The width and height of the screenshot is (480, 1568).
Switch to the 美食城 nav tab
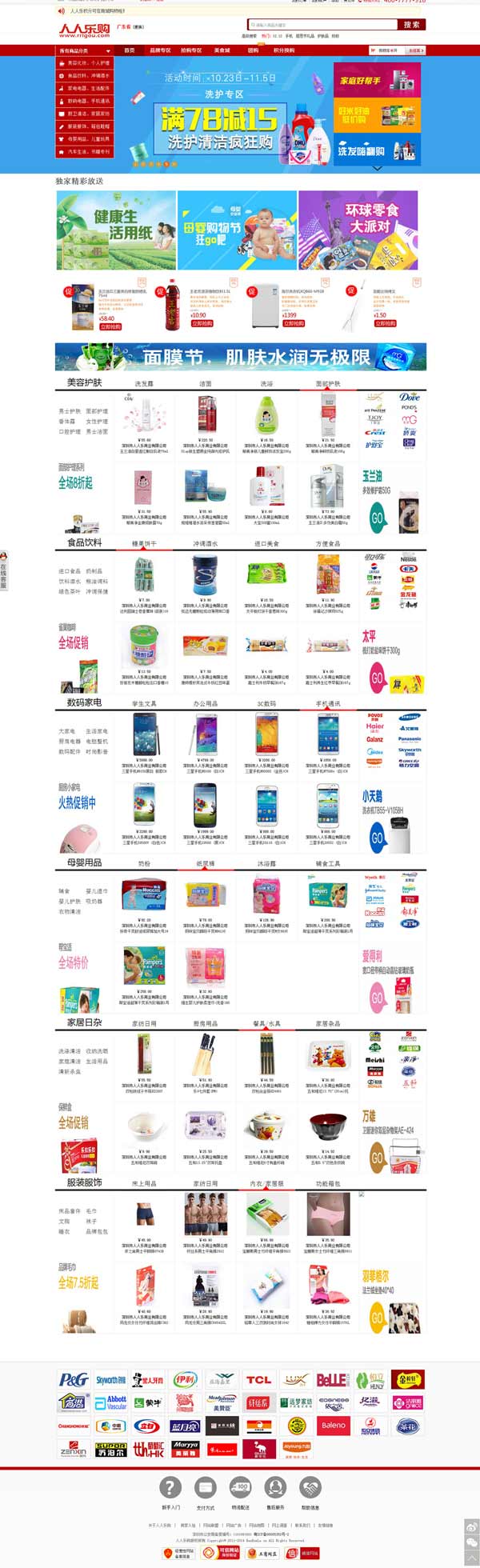pos(222,50)
